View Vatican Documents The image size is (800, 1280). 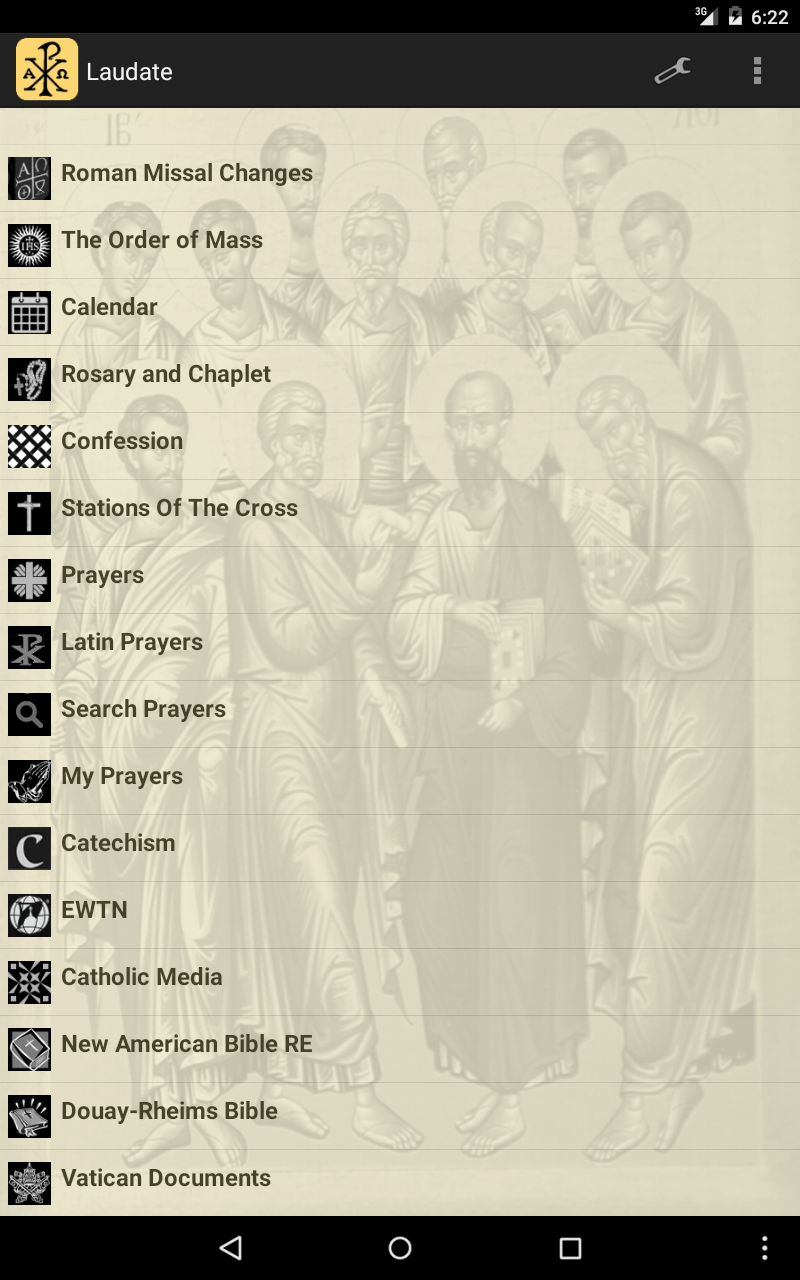pos(166,1179)
